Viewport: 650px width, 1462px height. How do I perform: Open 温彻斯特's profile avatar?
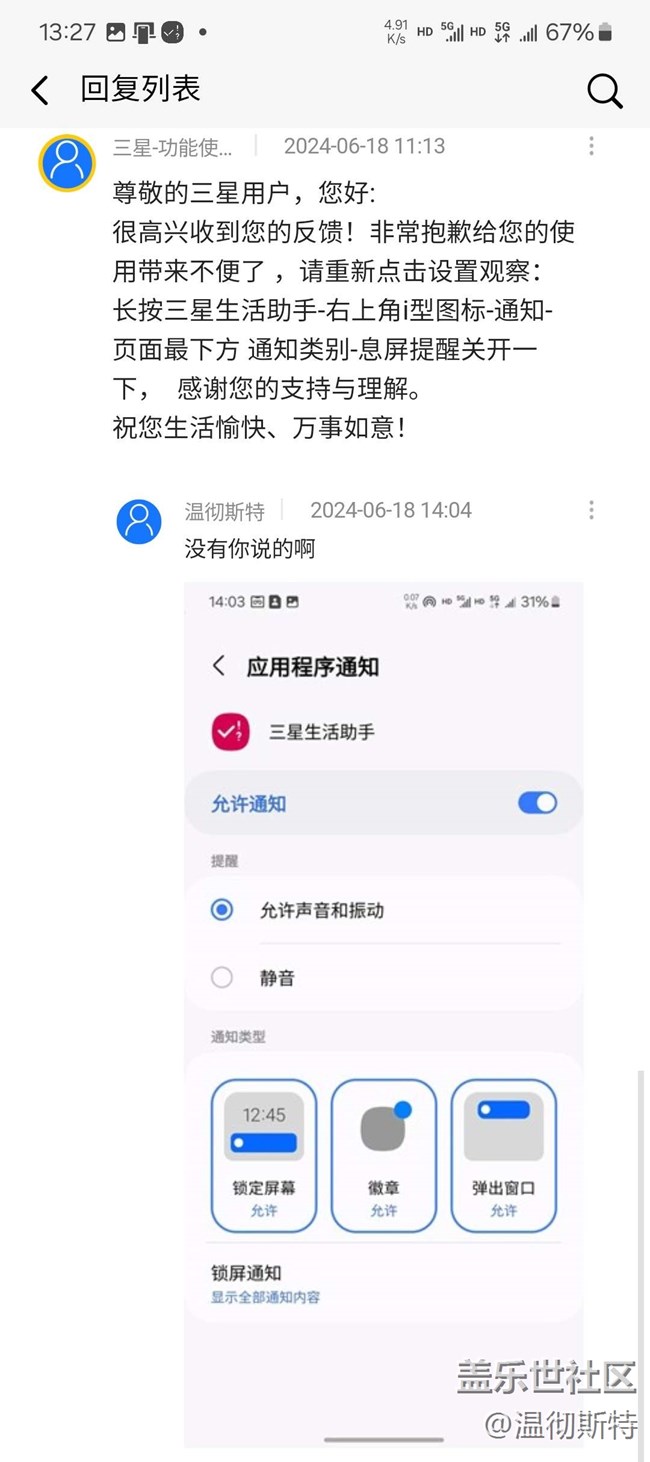pyautogui.click(x=139, y=522)
